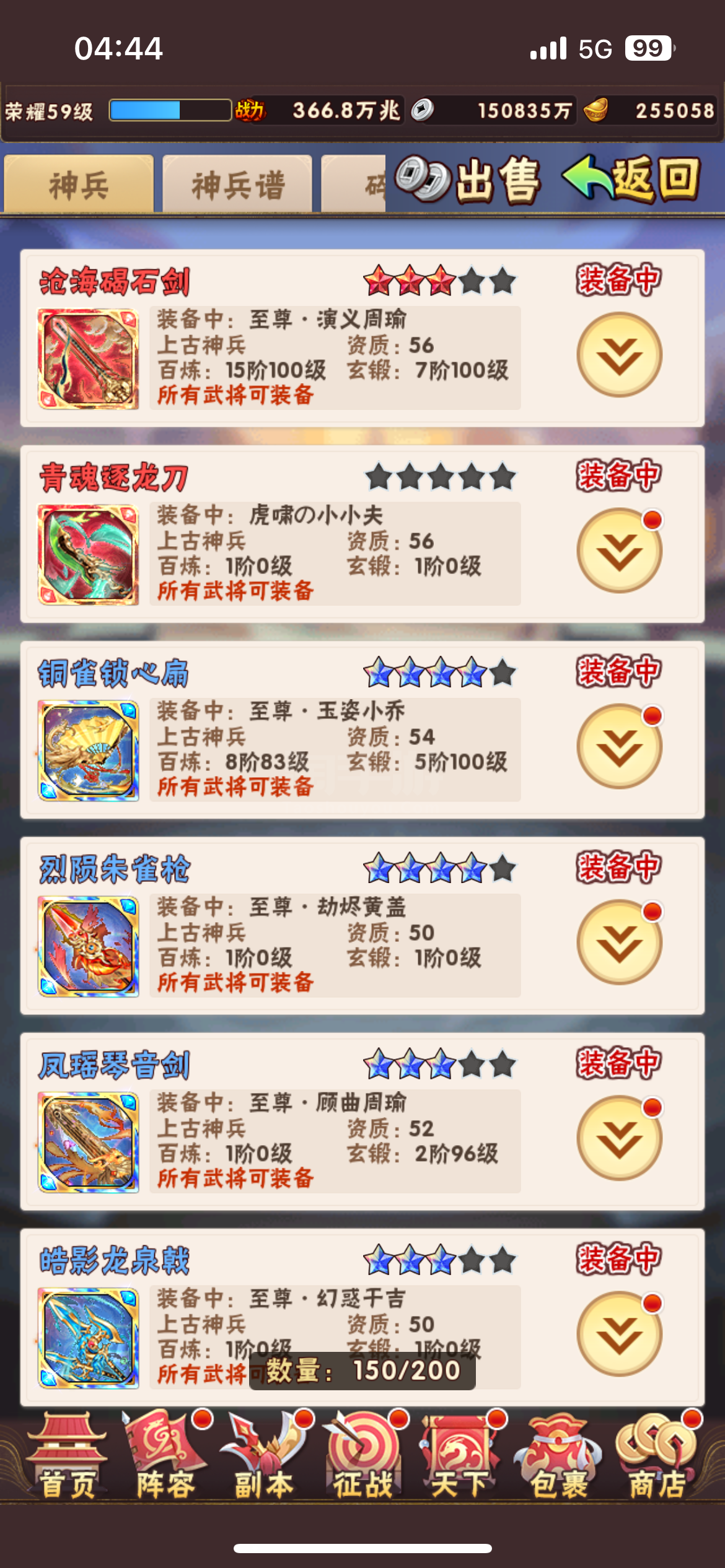725x1568 pixels.
Task: Open the 阵容 lineup tab
Action: [x=165, y=1456]
